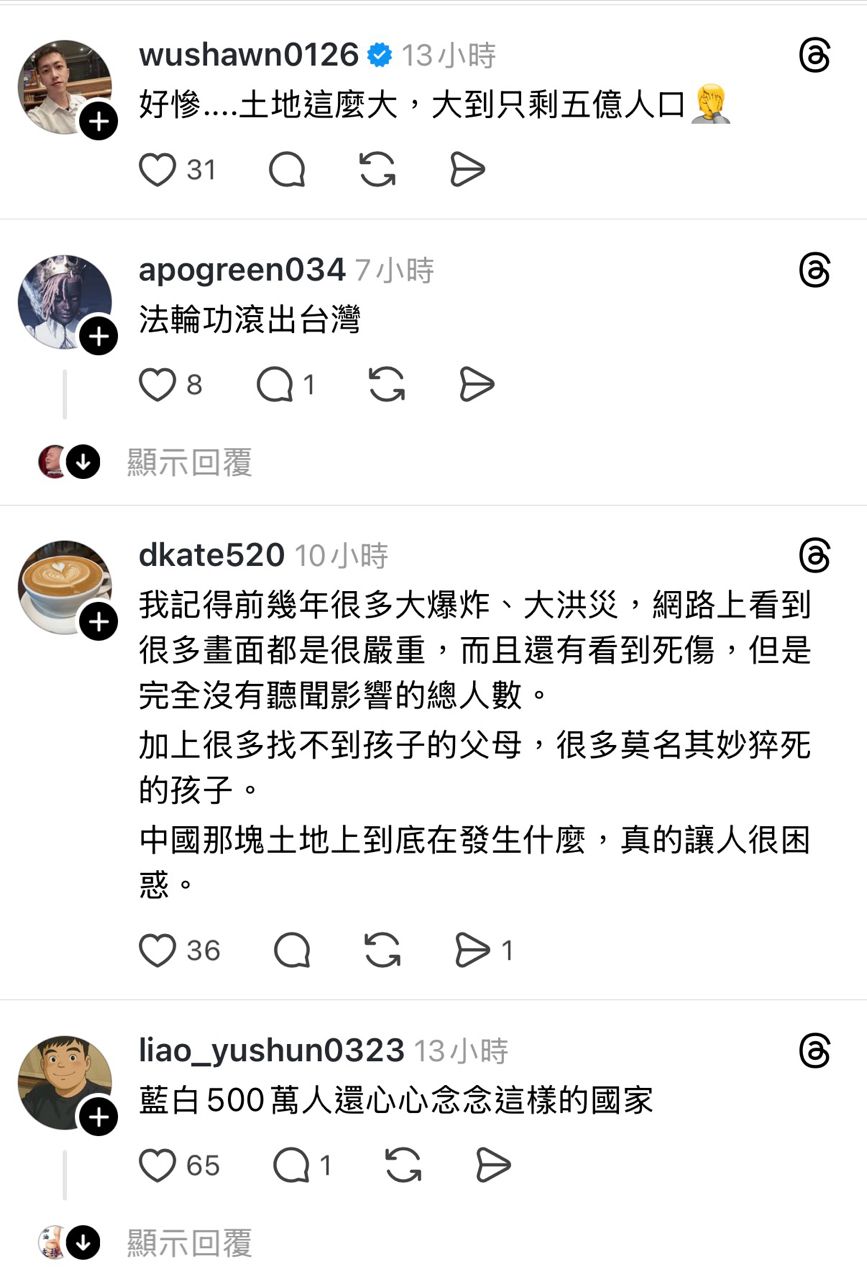Like the comment by wushawn0126
Viewport: 867px width, 1280px height.
(157, 170)
